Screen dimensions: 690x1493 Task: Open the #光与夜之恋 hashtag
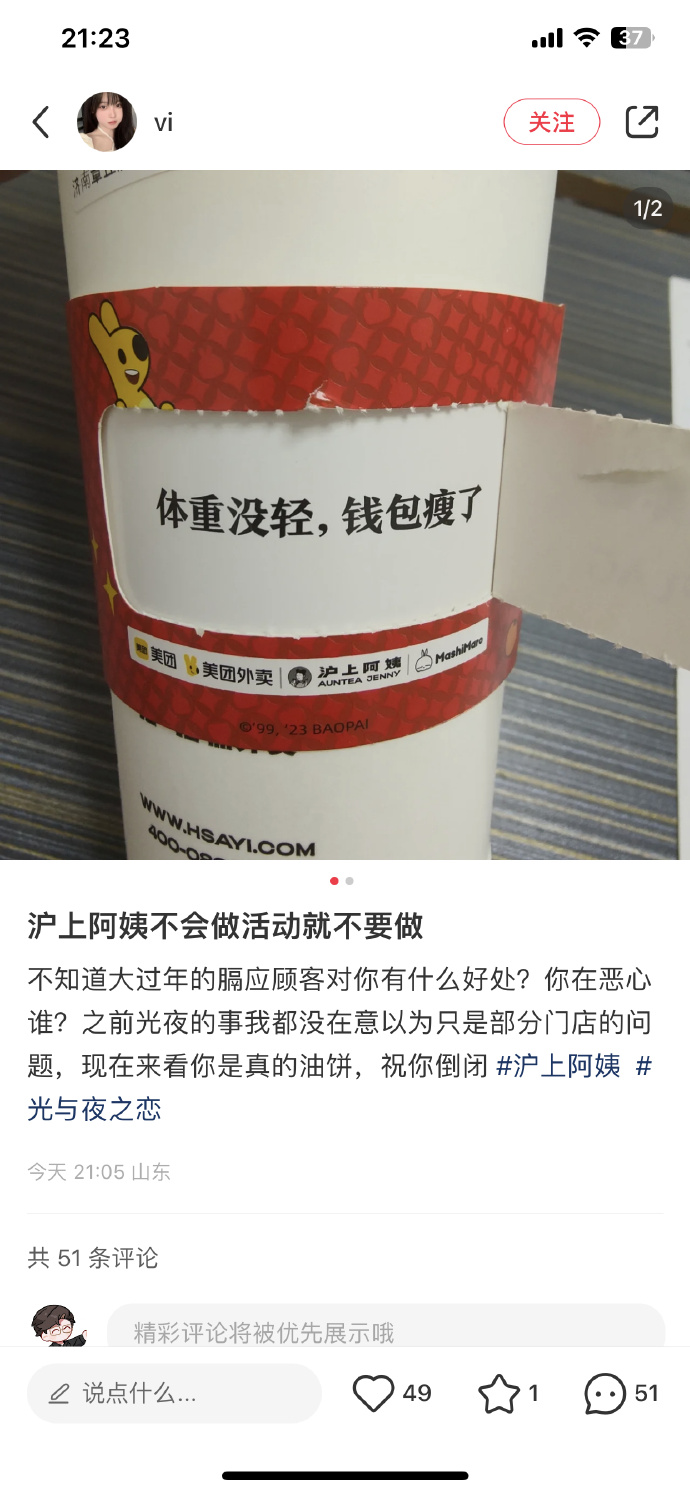(94, 1108)
